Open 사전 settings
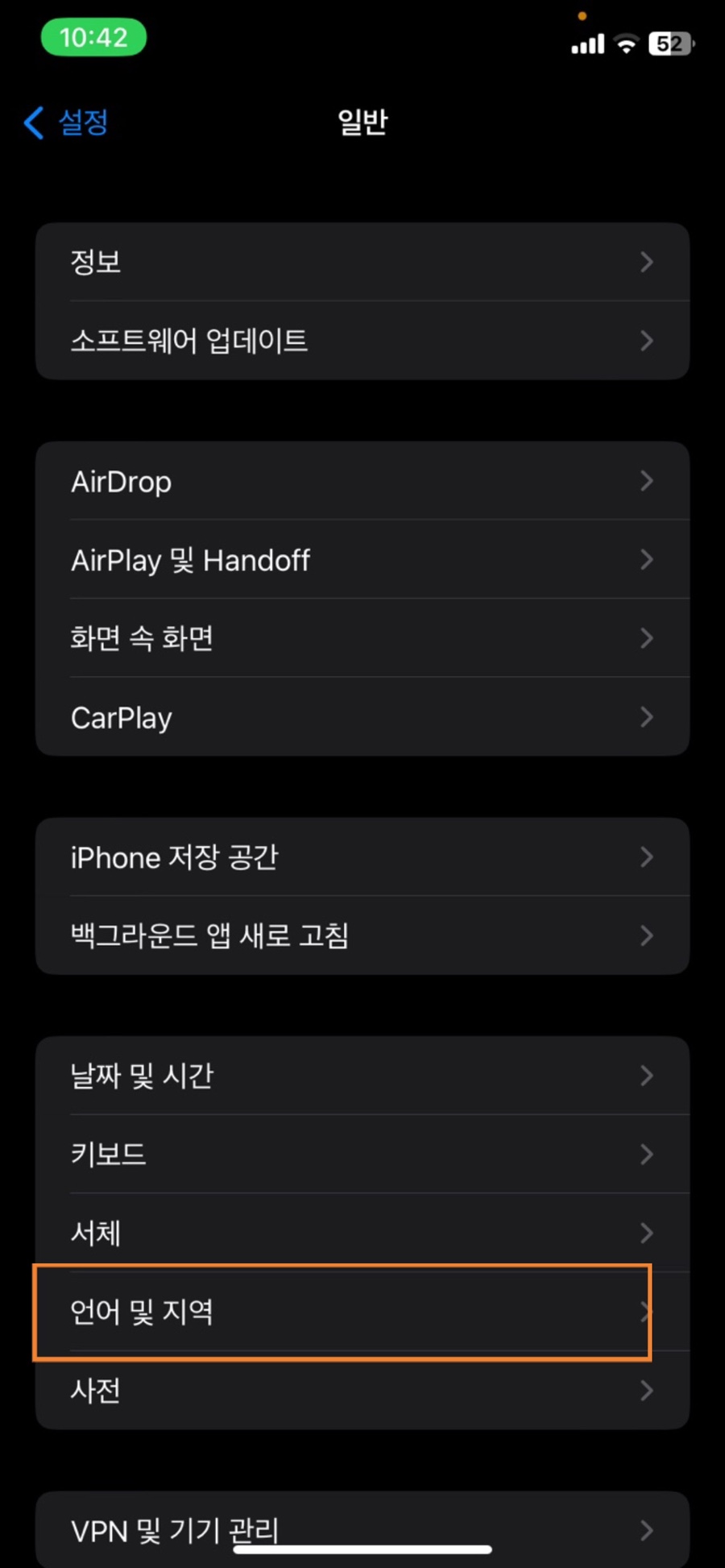The width and height of the screenshot is (725, 1568). point(362,1391)
